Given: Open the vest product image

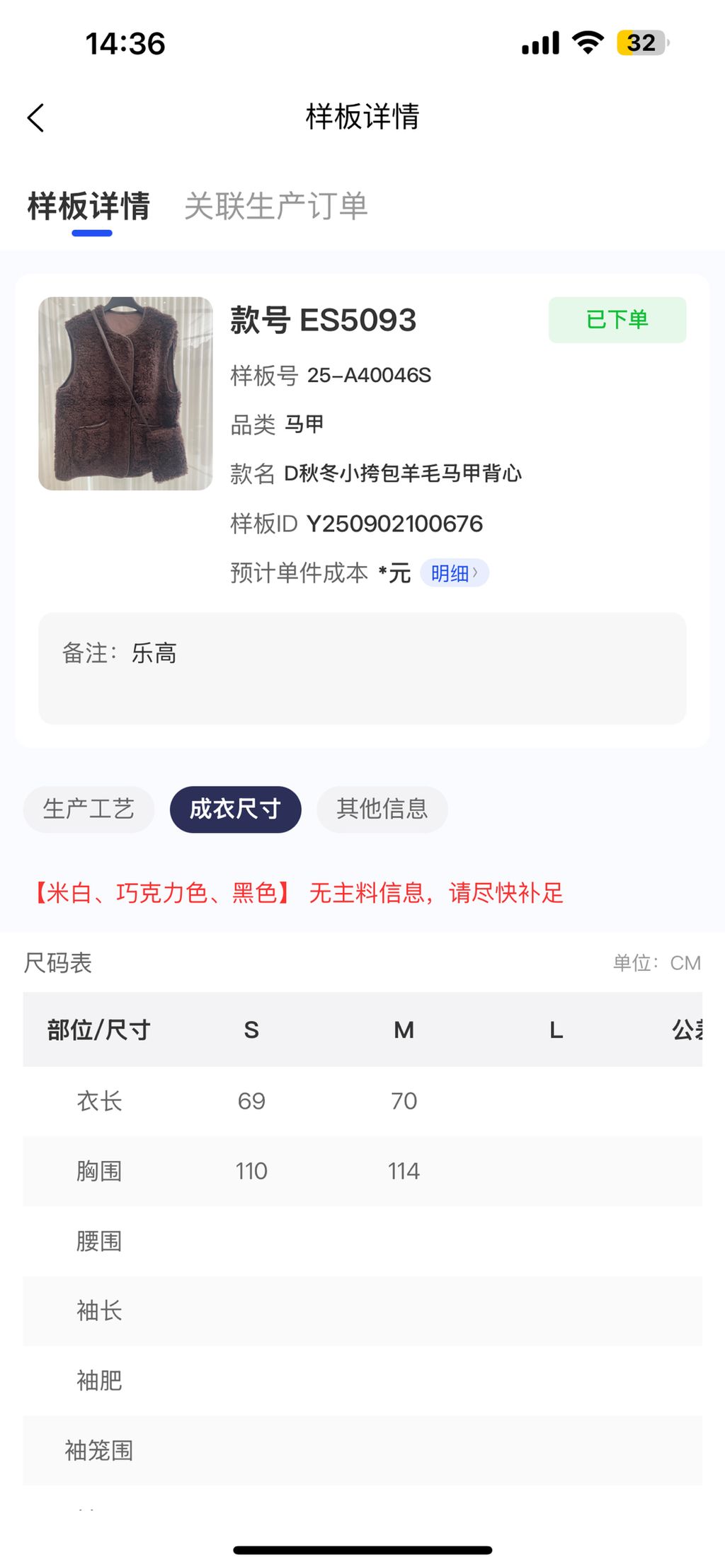Looking at the screenshot, I should coord(125,393).
